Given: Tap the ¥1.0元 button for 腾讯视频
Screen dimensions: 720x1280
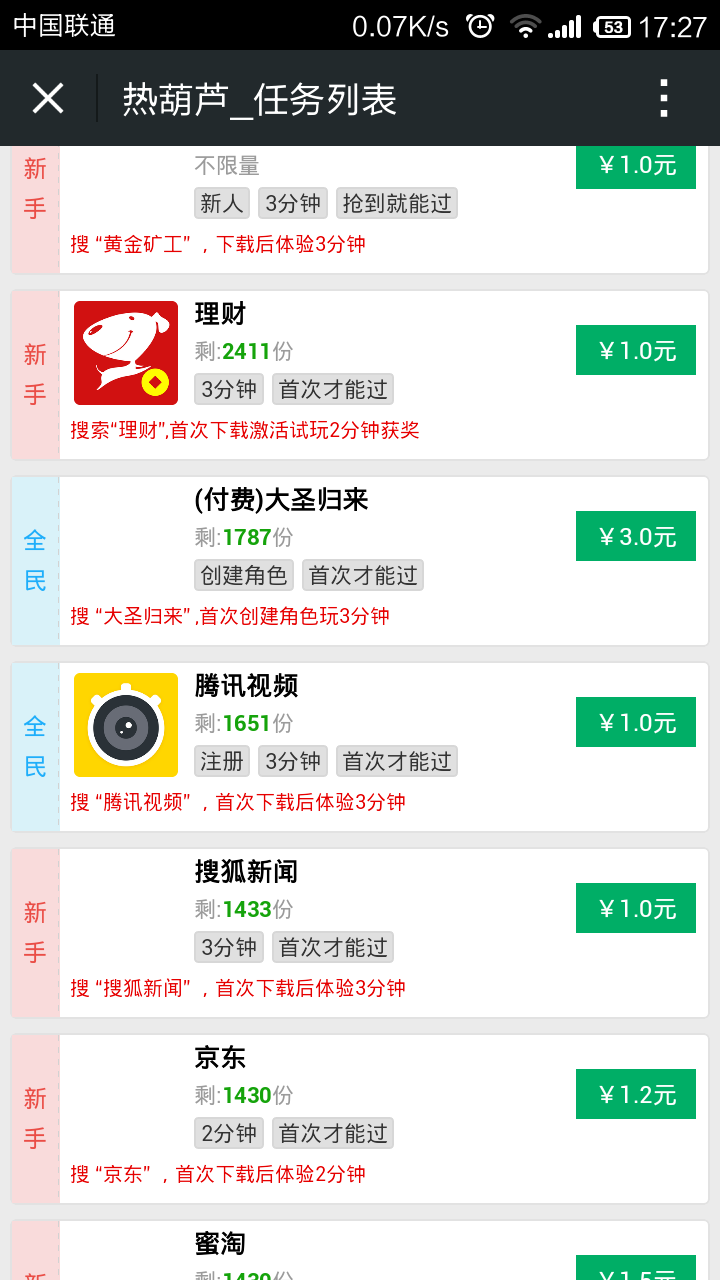Looking at the screenshot, I should [636, 722].
